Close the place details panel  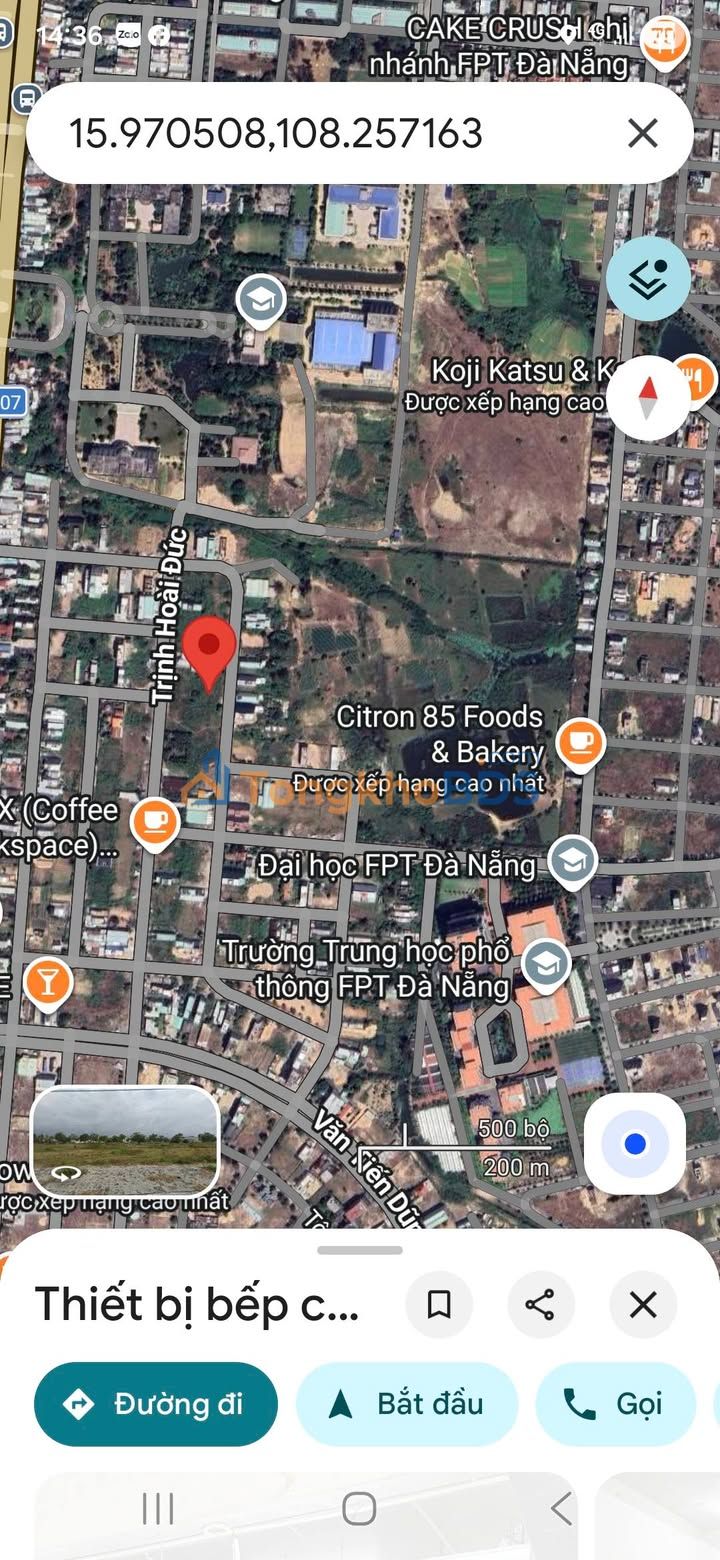pos(642,1304)
